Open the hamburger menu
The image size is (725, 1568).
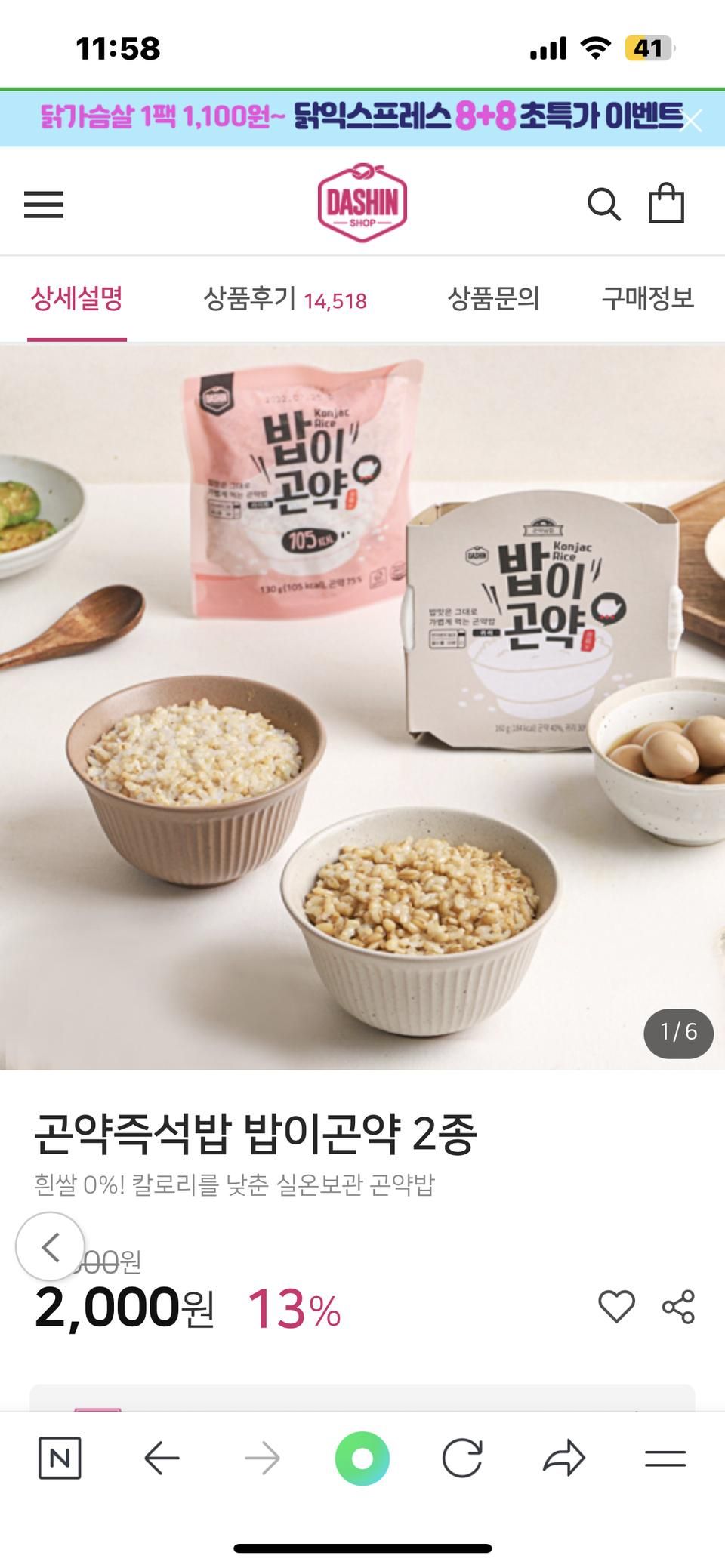click(x=44, y=205)
